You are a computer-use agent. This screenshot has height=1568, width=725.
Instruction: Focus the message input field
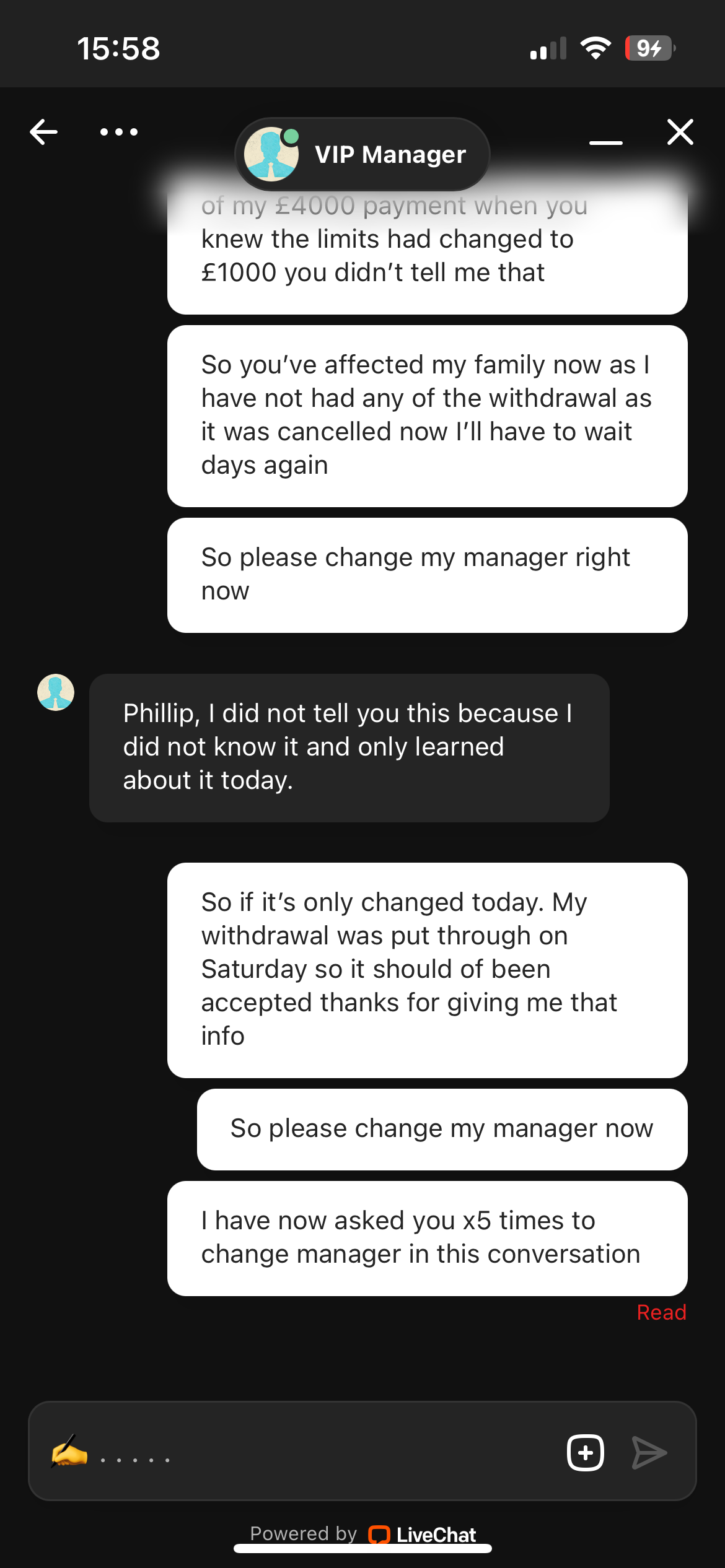(x=322, y=1452)
